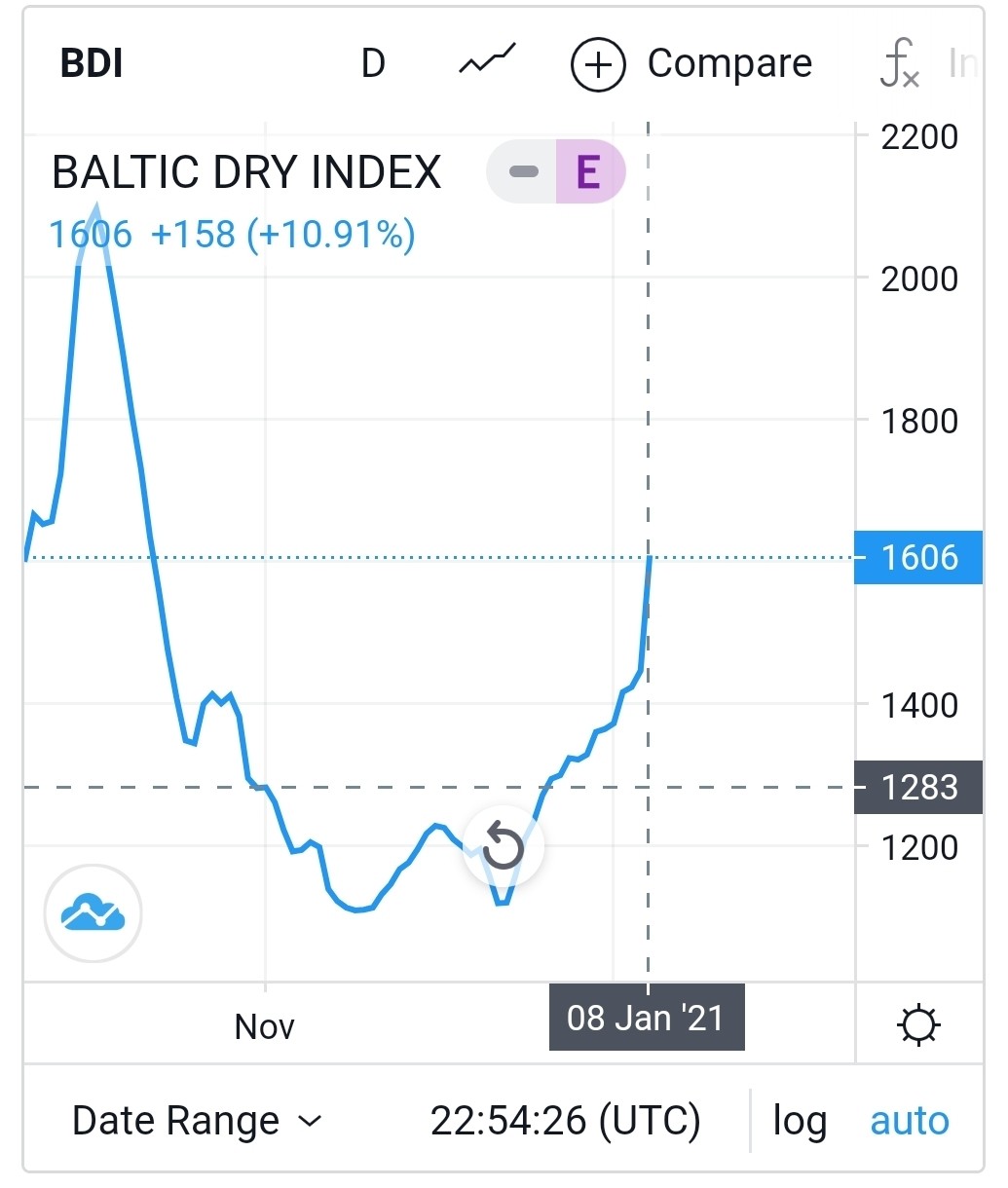This screenshot has width=1008, height=1188.
Task: Change the D daily interval
Action: [x=373, y=64]
